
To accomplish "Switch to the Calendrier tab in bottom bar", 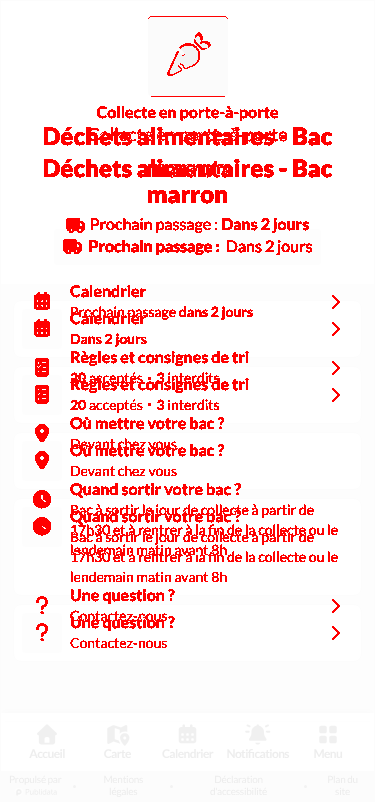I will 188,742.
